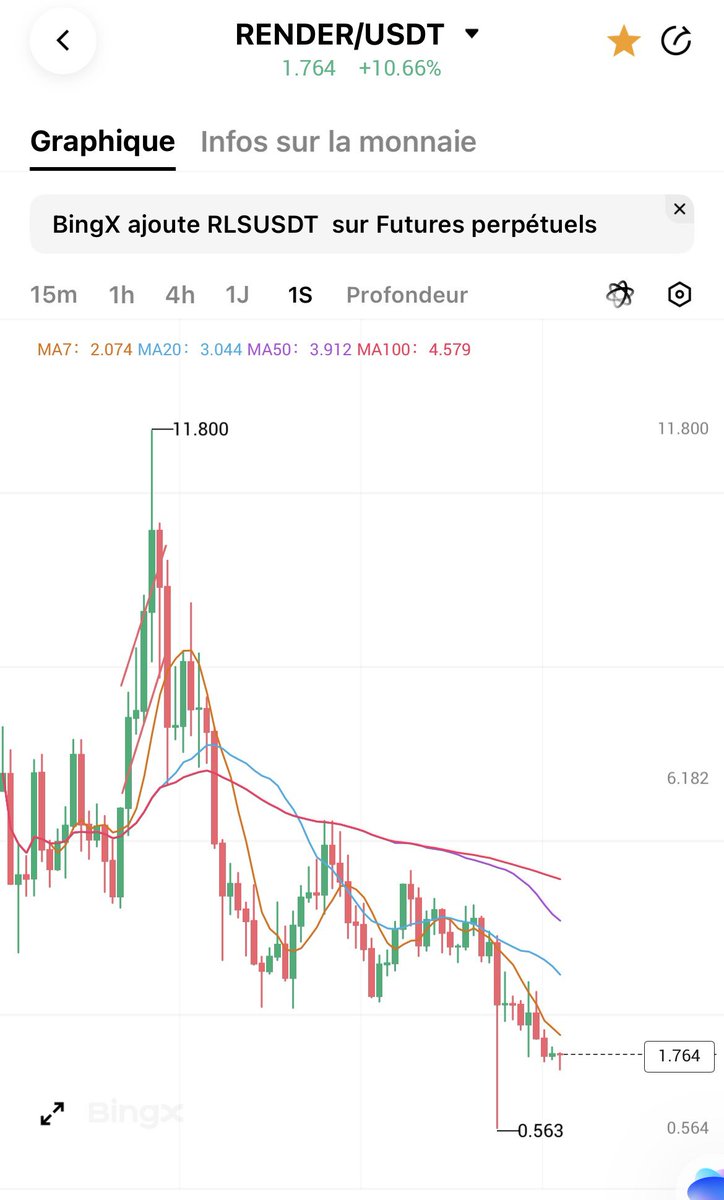
Task: Switch to Infos sur la monnaie tab
Action: point(338,142)
